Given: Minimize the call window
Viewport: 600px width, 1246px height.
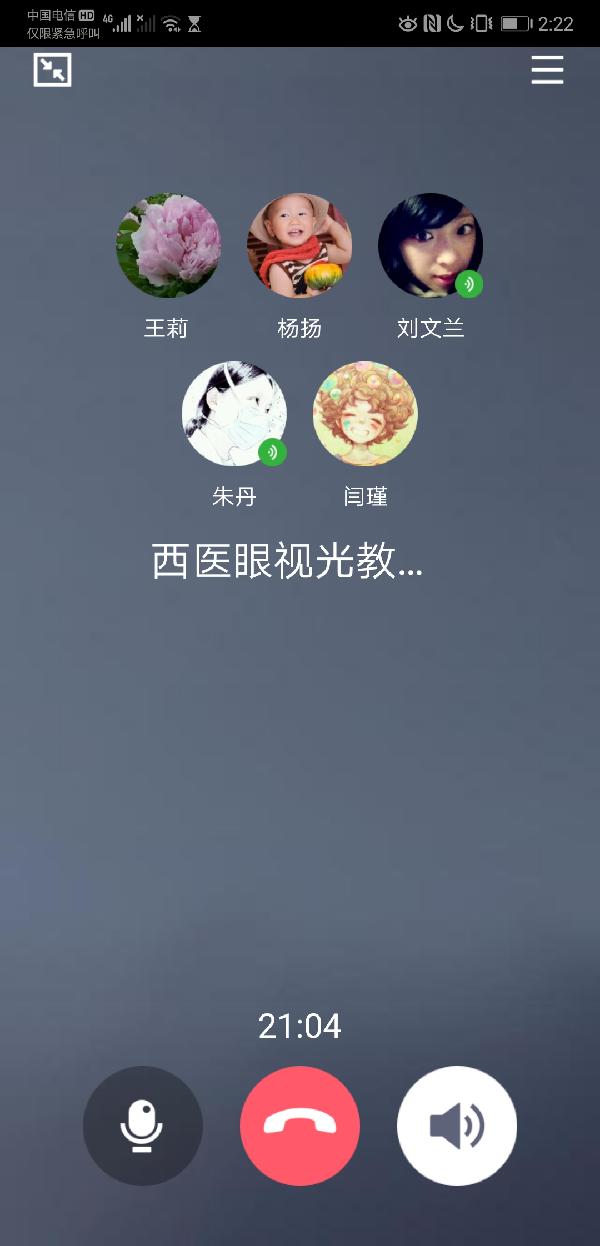Looking at the screenshot, I should (52, 70).
